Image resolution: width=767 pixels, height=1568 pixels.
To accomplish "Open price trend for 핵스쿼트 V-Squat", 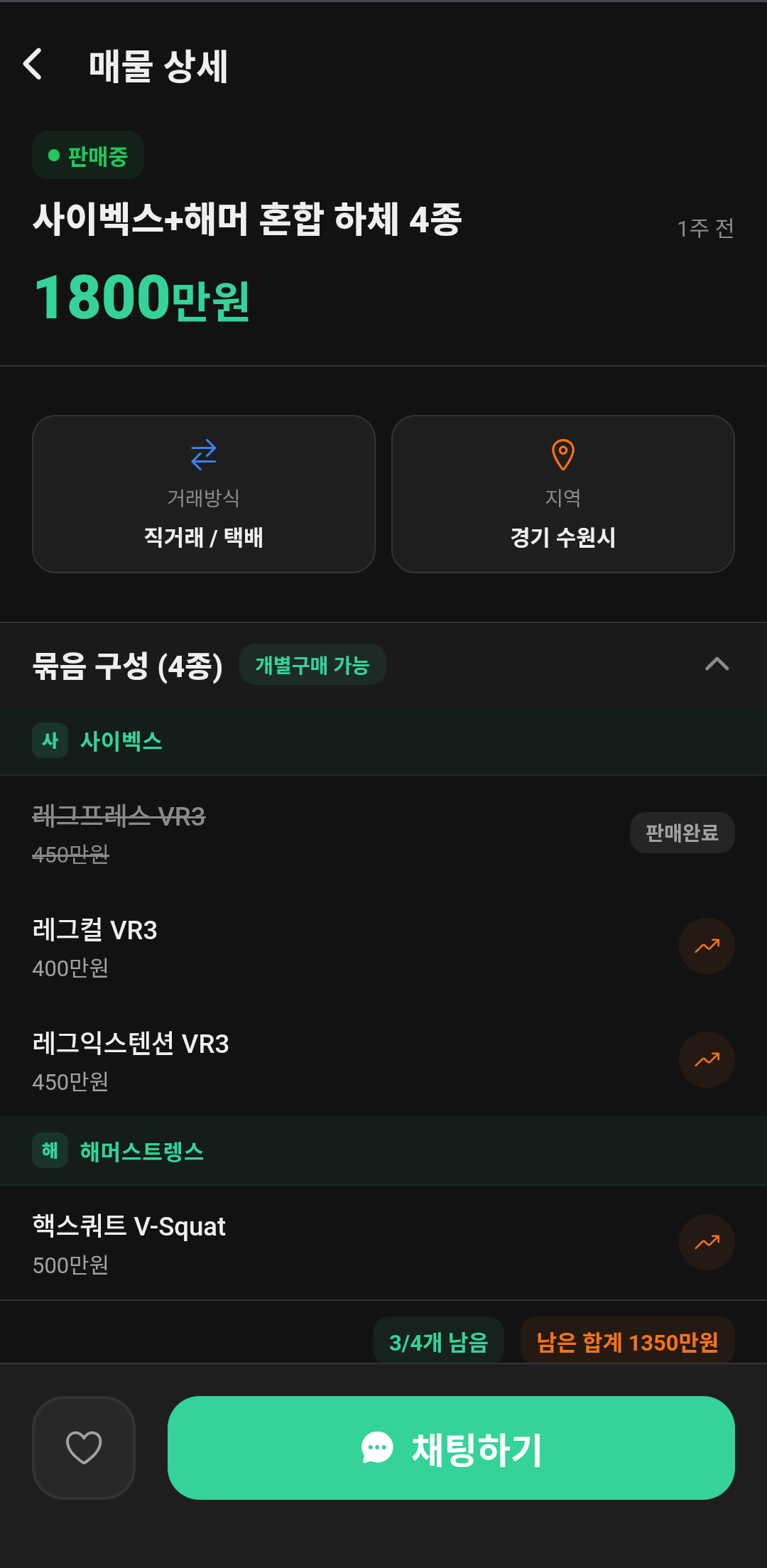I will pos(706,1242).
